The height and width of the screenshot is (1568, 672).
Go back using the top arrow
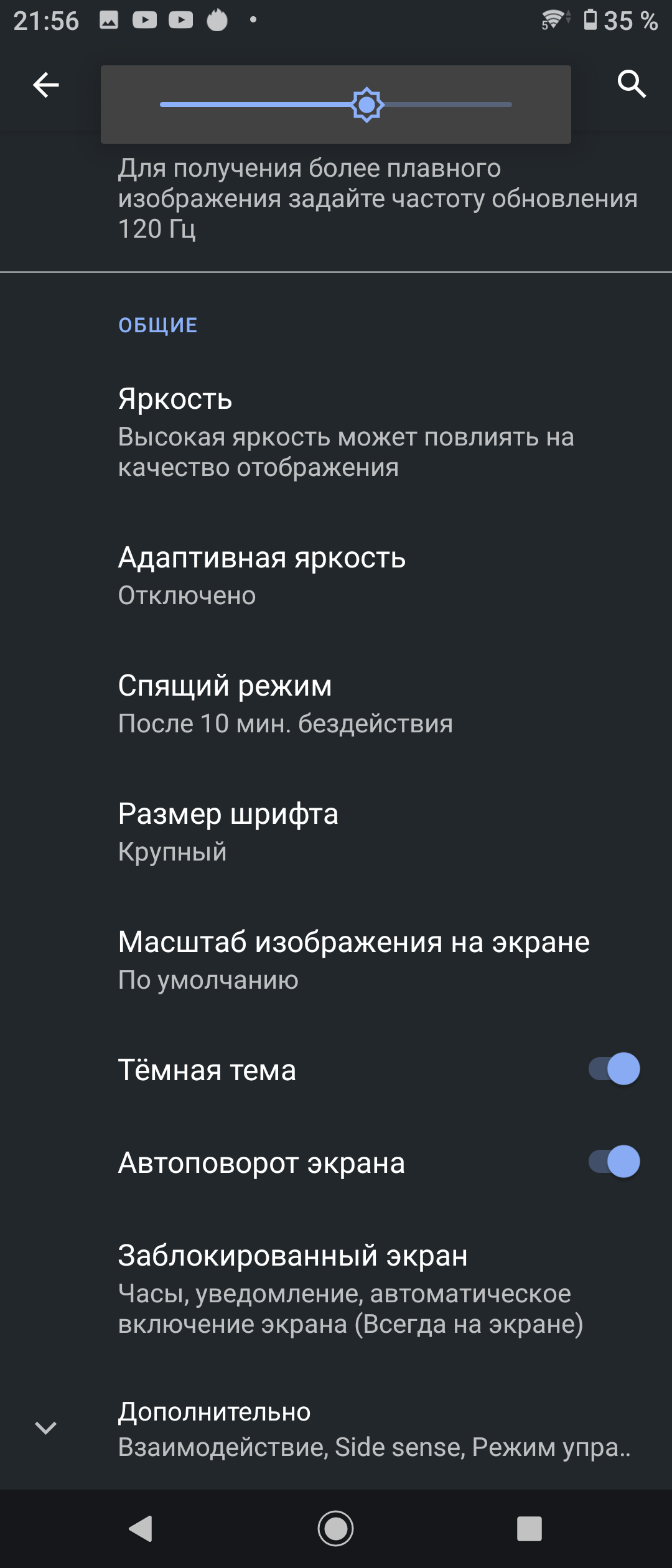[x=46, y=85]
